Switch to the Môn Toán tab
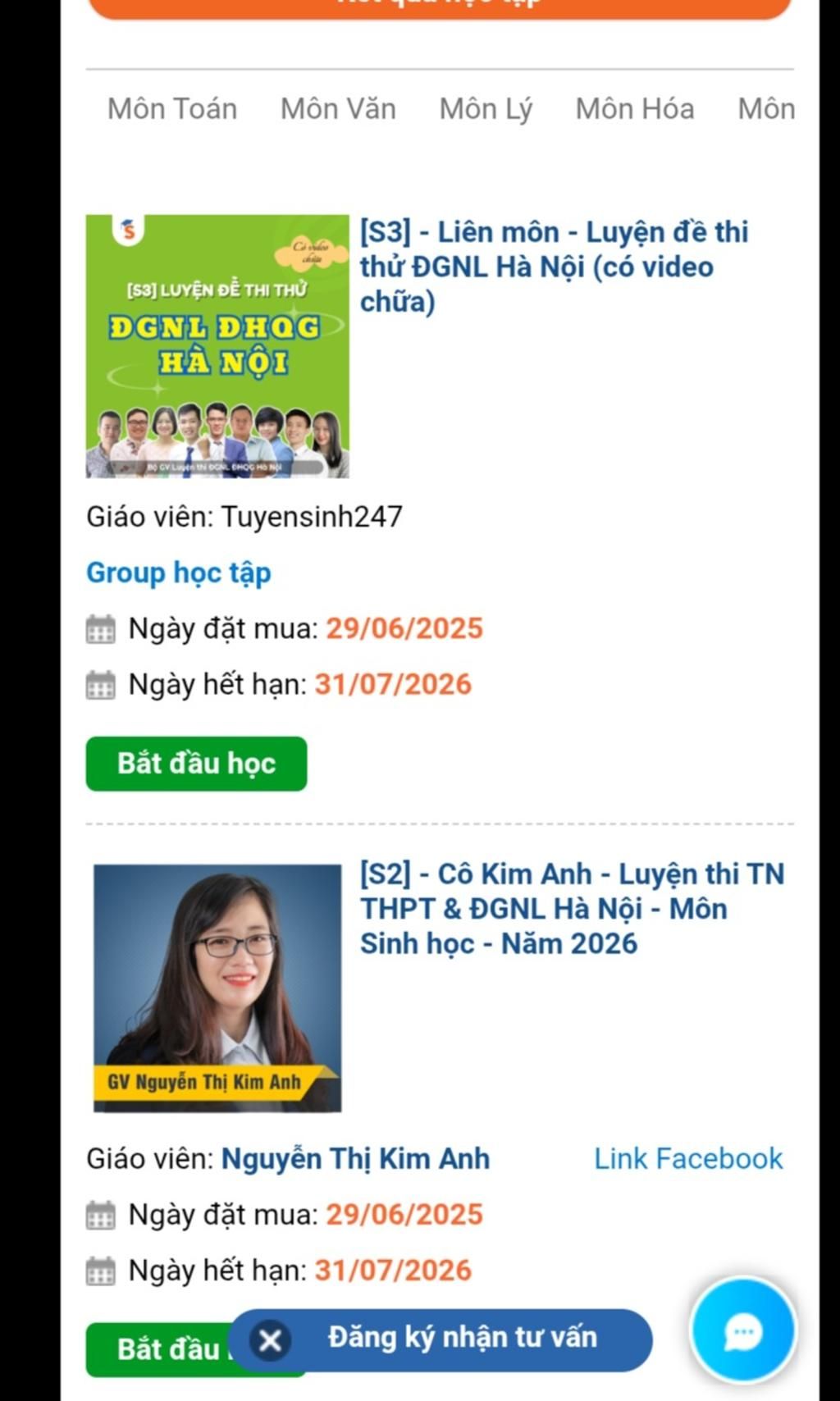 pyautogui.click(x=172, y=109)
